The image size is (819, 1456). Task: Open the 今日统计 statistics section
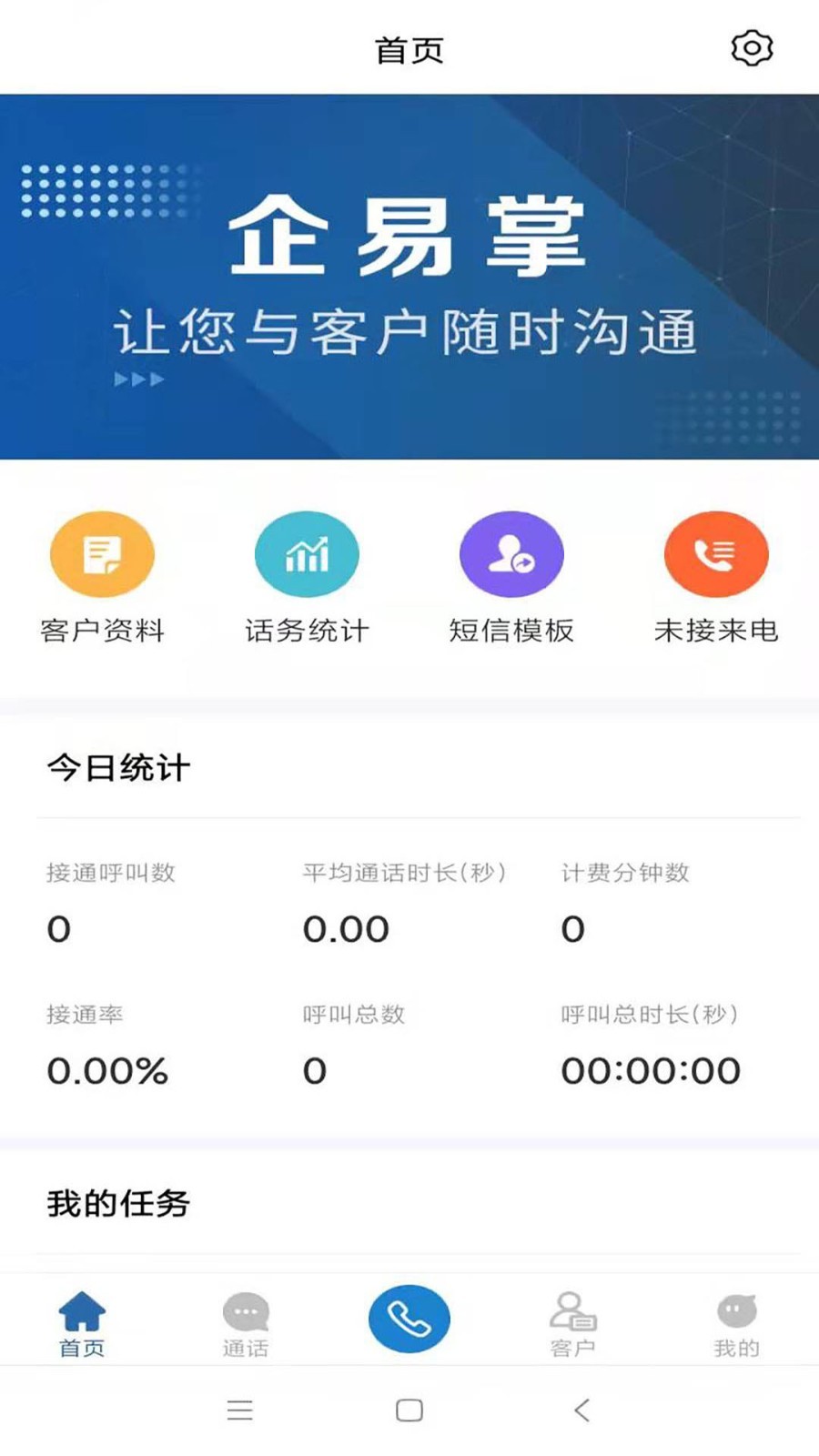click(117, 767)
